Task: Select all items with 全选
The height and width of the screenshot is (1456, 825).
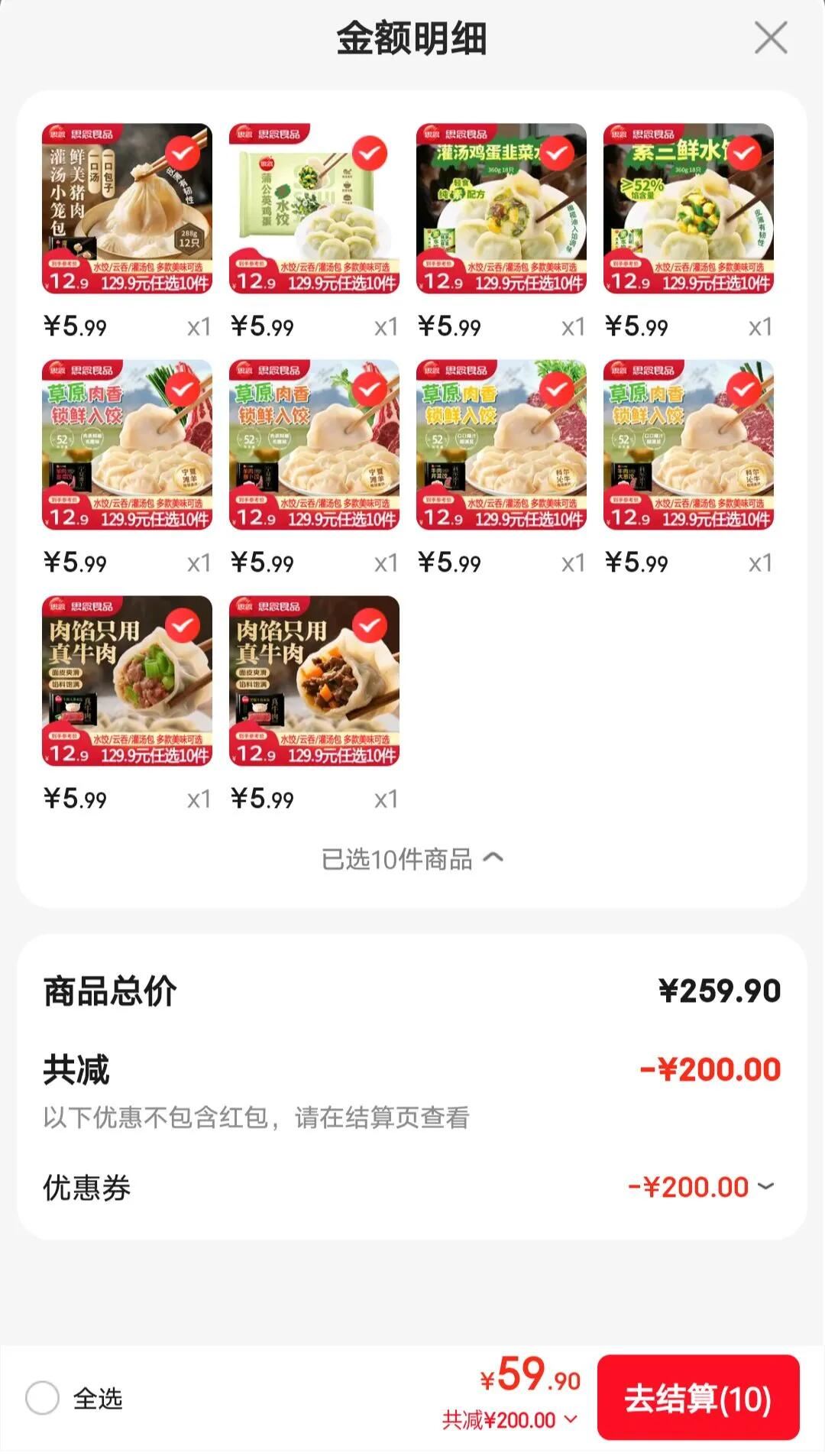Action: pos(43,1398)
